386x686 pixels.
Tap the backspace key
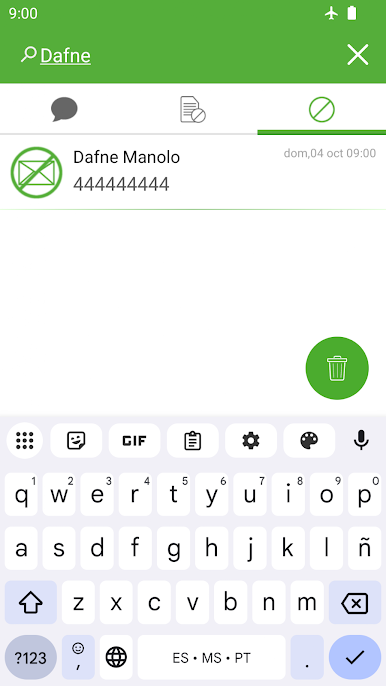[x=355, y=602]
